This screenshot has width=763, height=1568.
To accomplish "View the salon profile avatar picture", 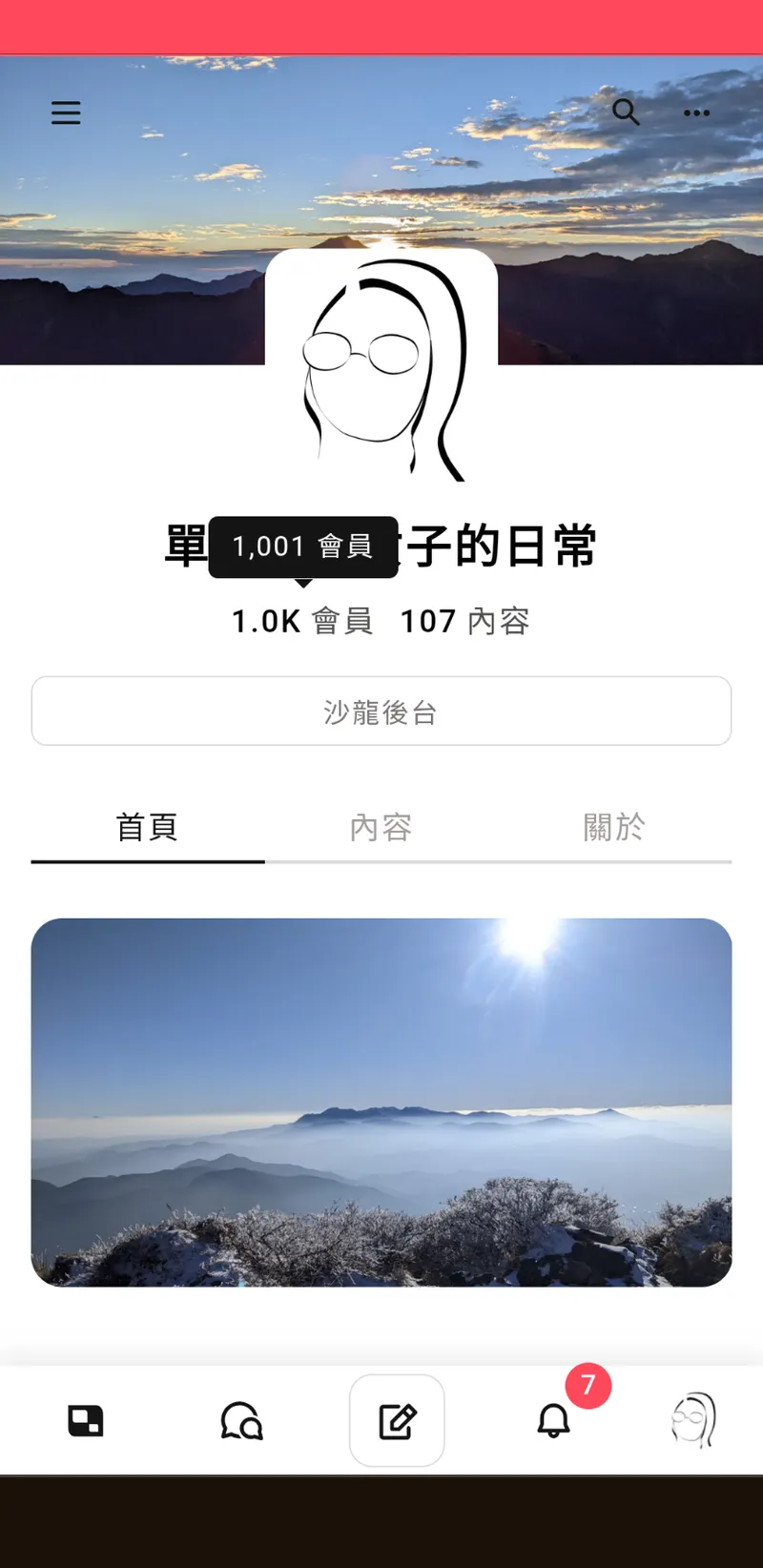I will (381, 367).
